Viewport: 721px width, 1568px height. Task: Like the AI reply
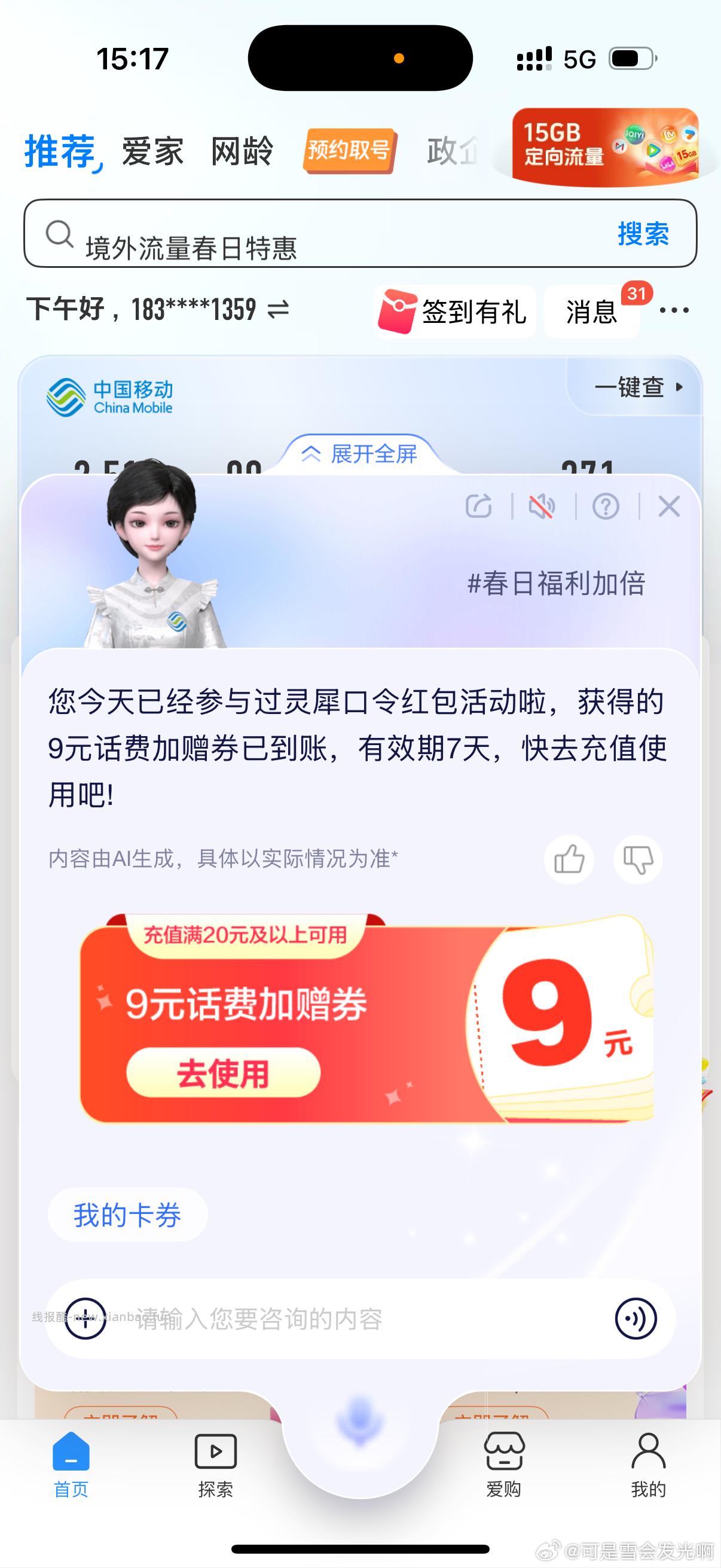tap(569, 859)
